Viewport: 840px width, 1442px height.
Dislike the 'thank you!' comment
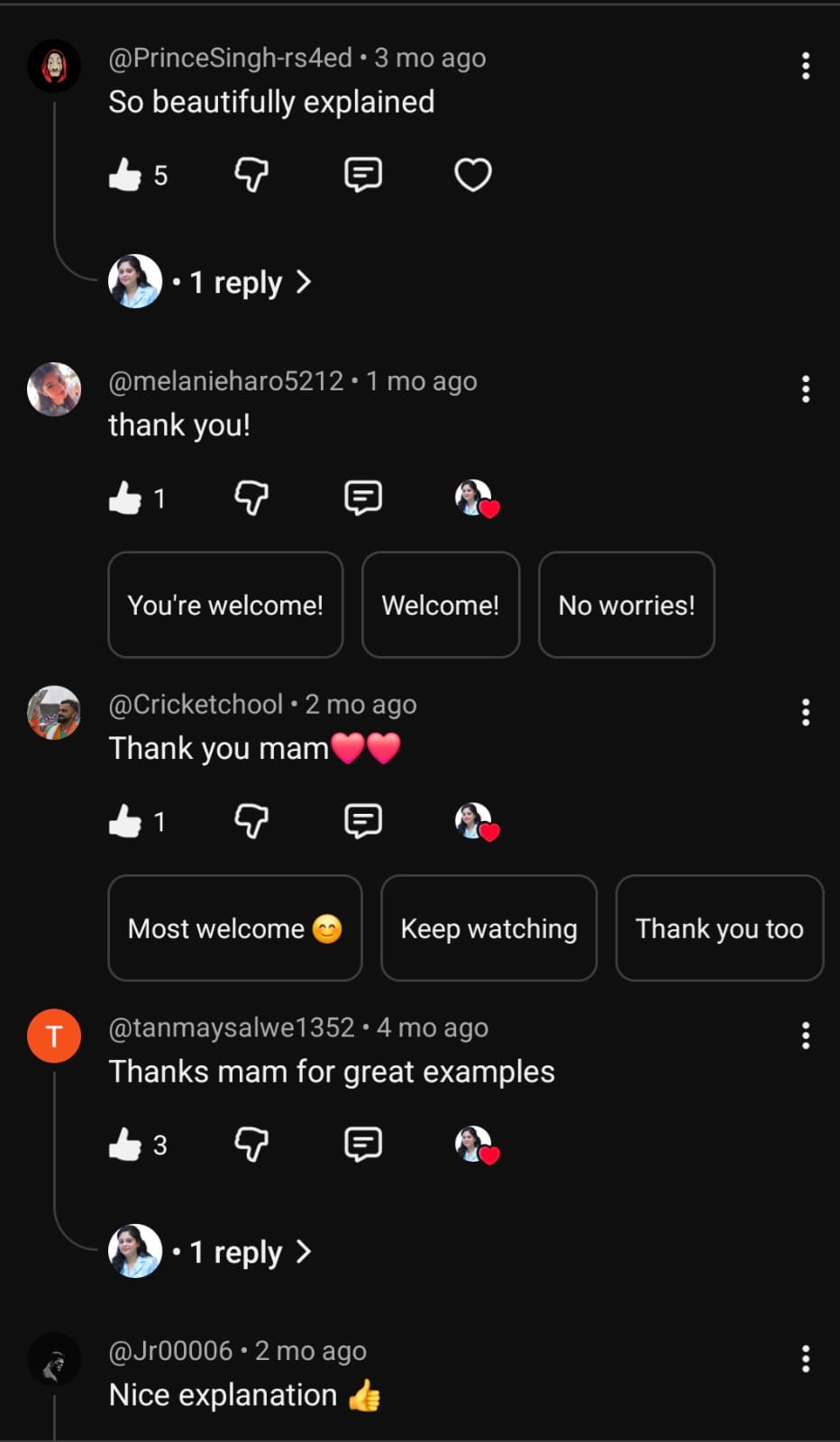tap(251, 497)
